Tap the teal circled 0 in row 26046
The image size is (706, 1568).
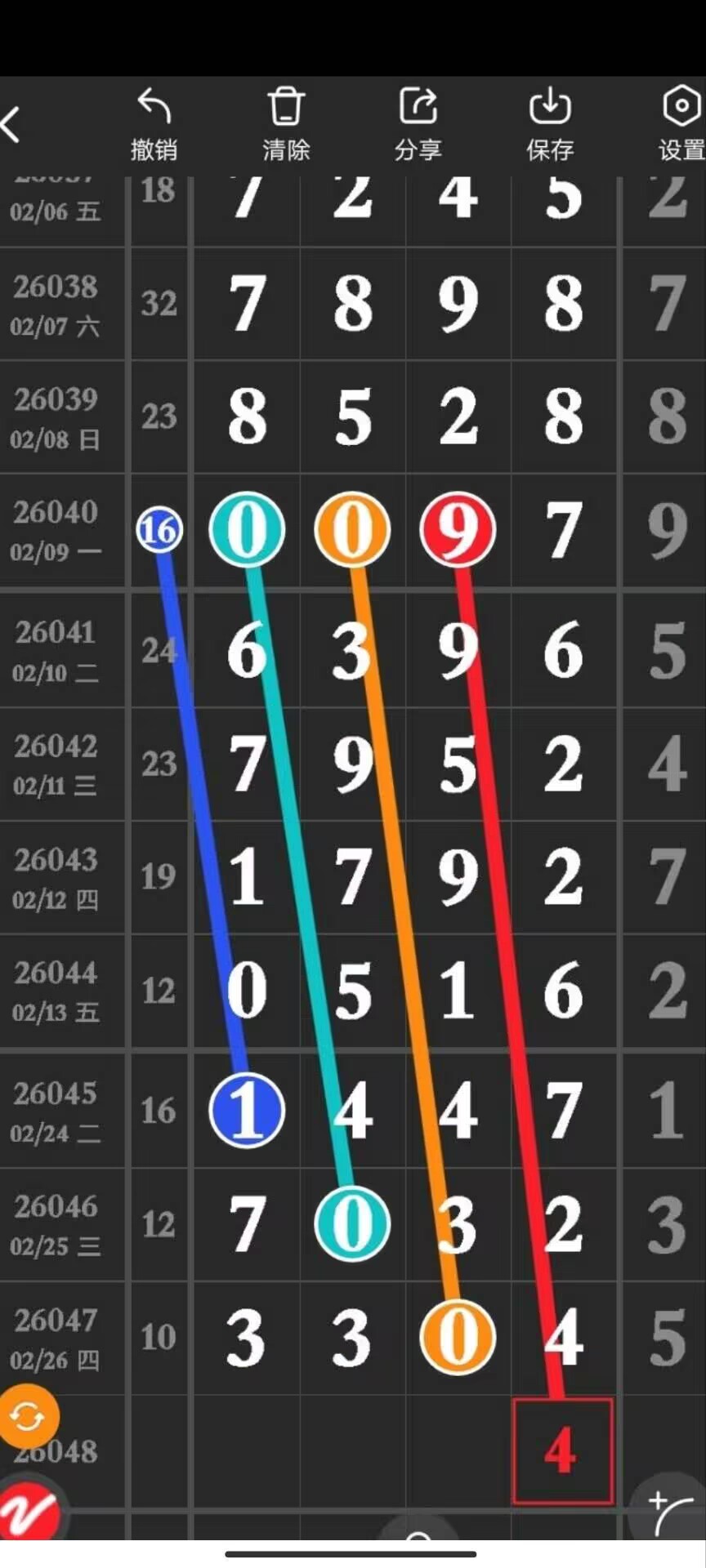[x=352, y=1223]
